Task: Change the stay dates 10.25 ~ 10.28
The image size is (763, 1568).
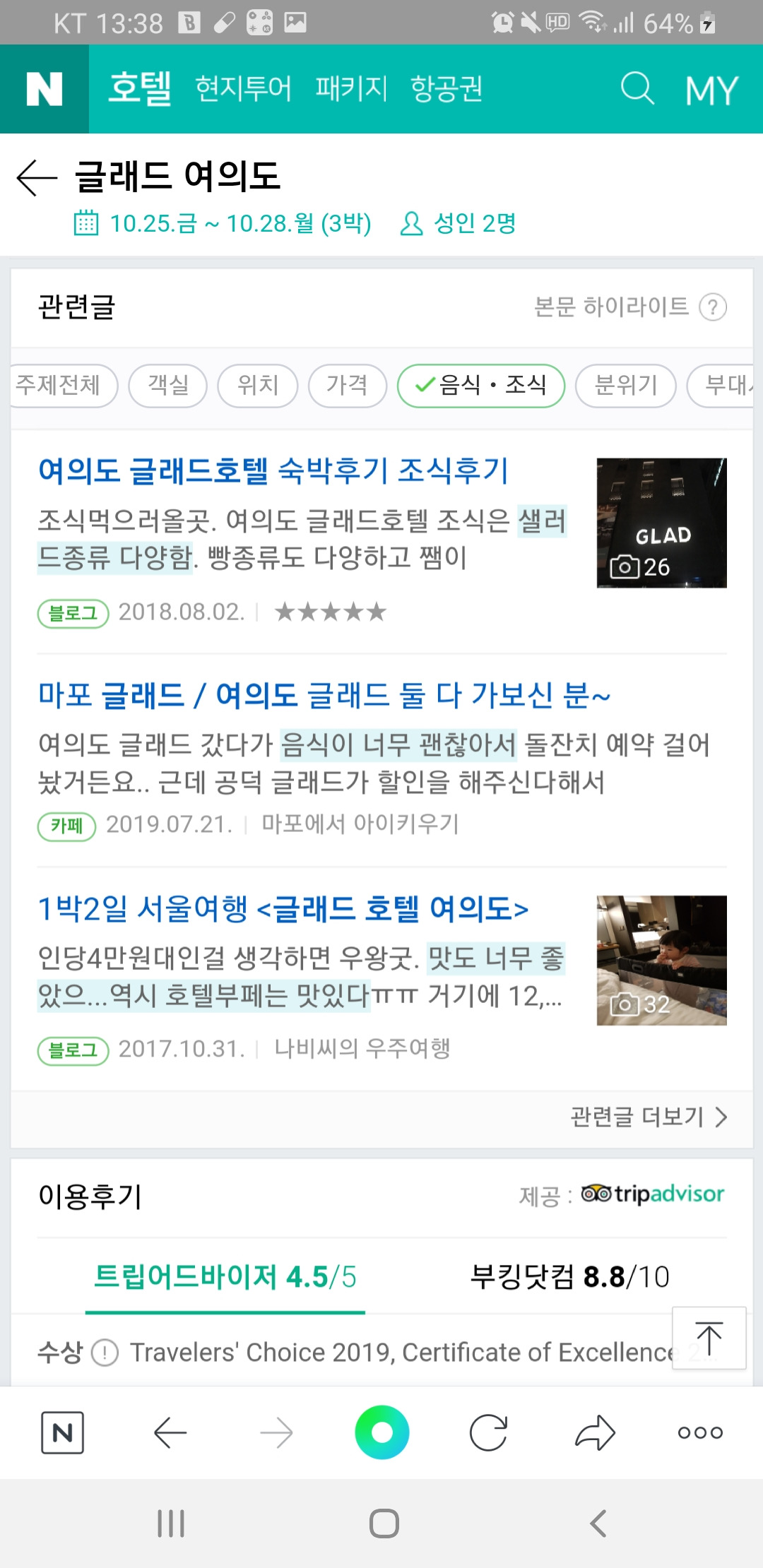Action: [x=223, y=224]
